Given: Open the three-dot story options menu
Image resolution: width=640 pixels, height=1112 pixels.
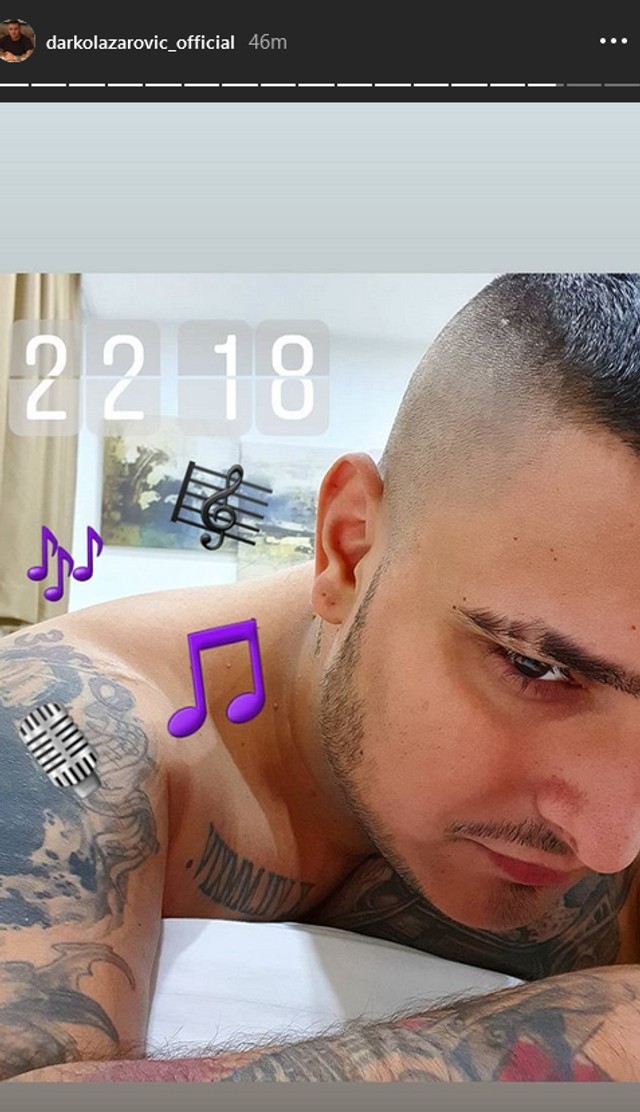Looking at the screenshot, I should (x=613, y=41).
